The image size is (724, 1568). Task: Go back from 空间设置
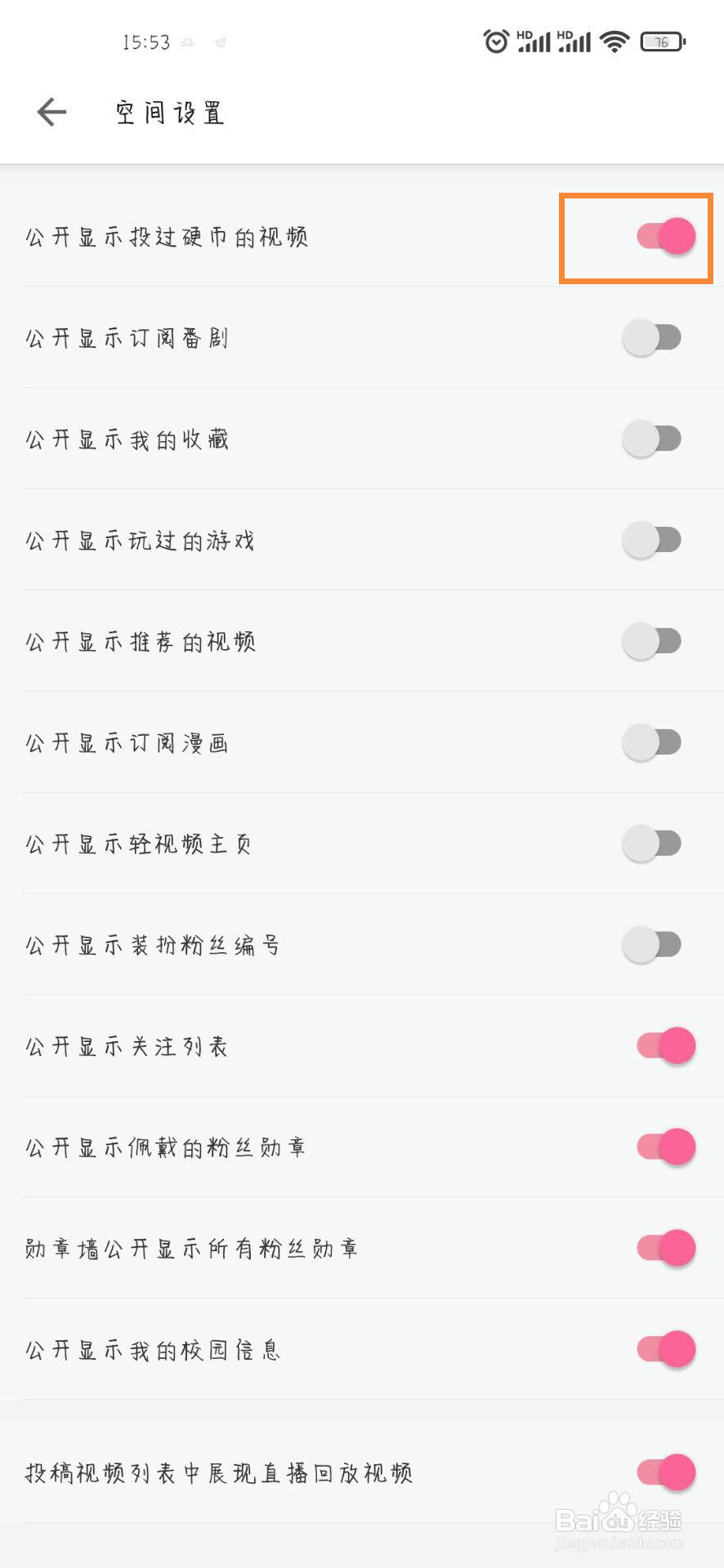(x=51, y=112)
